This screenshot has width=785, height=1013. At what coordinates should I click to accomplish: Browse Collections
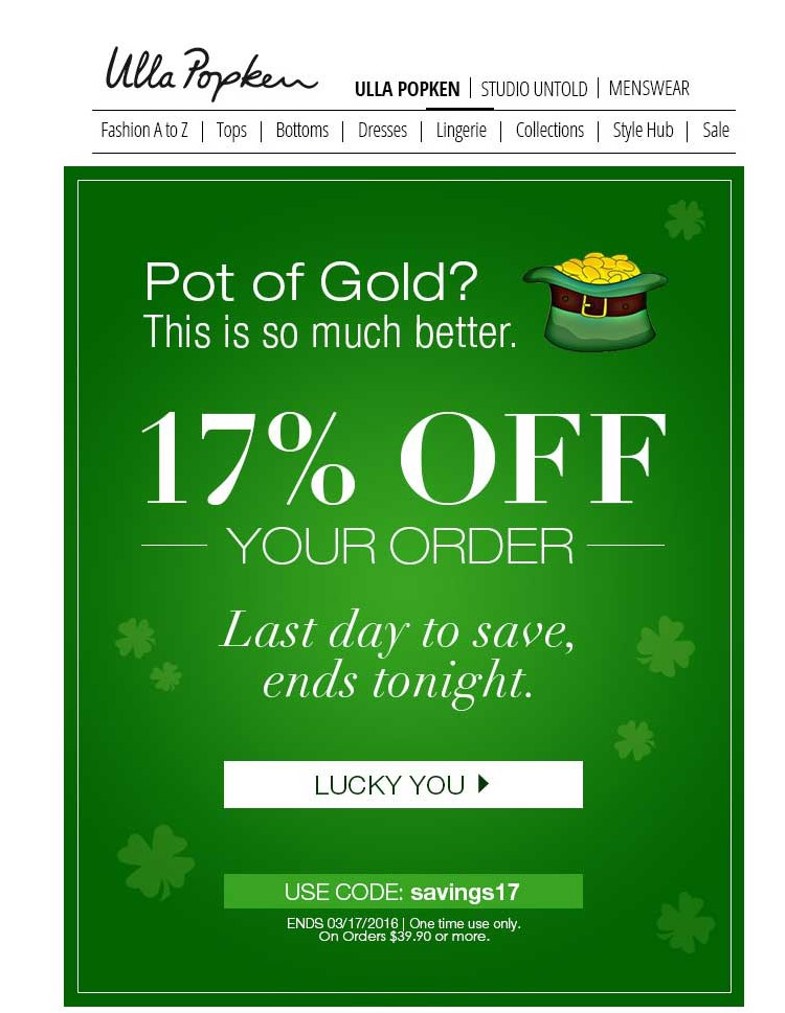[x=549, y=130]
